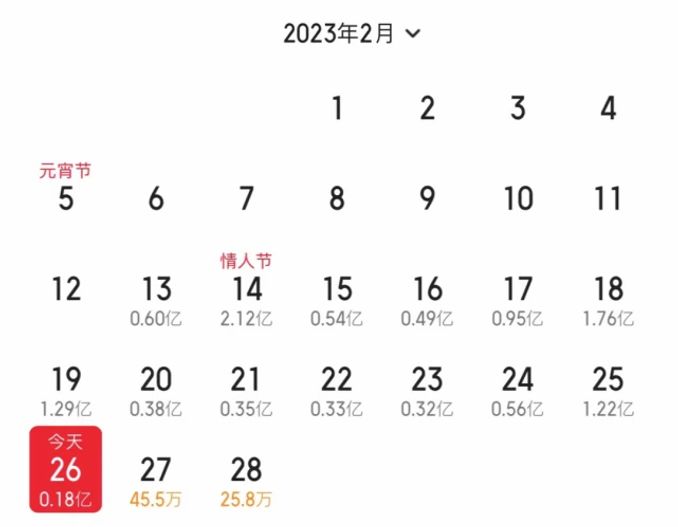Screen dimensions: 678x527
Task: Open February 5, 元宵节
Action: [x=65, y=198]
